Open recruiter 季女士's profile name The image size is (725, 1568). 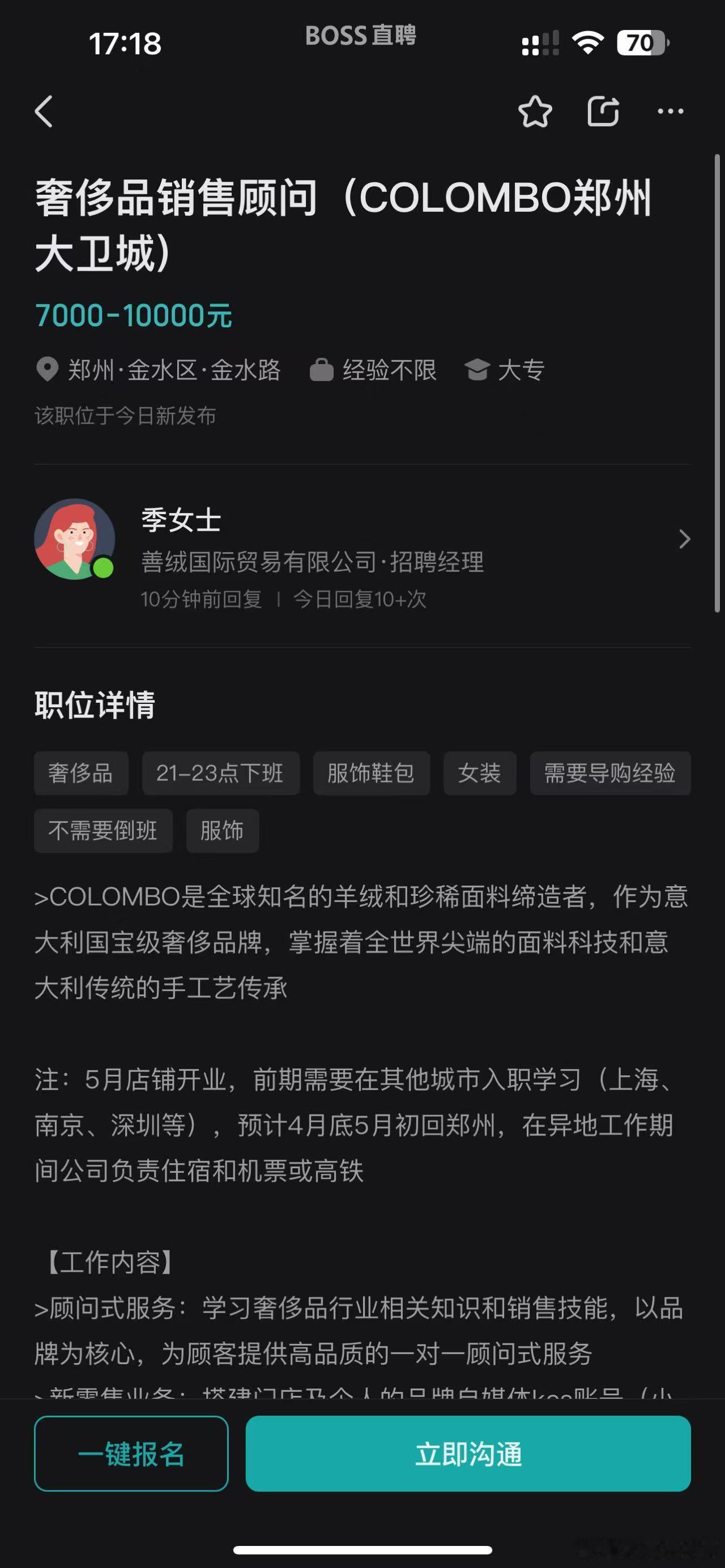[x=180, y=521]
